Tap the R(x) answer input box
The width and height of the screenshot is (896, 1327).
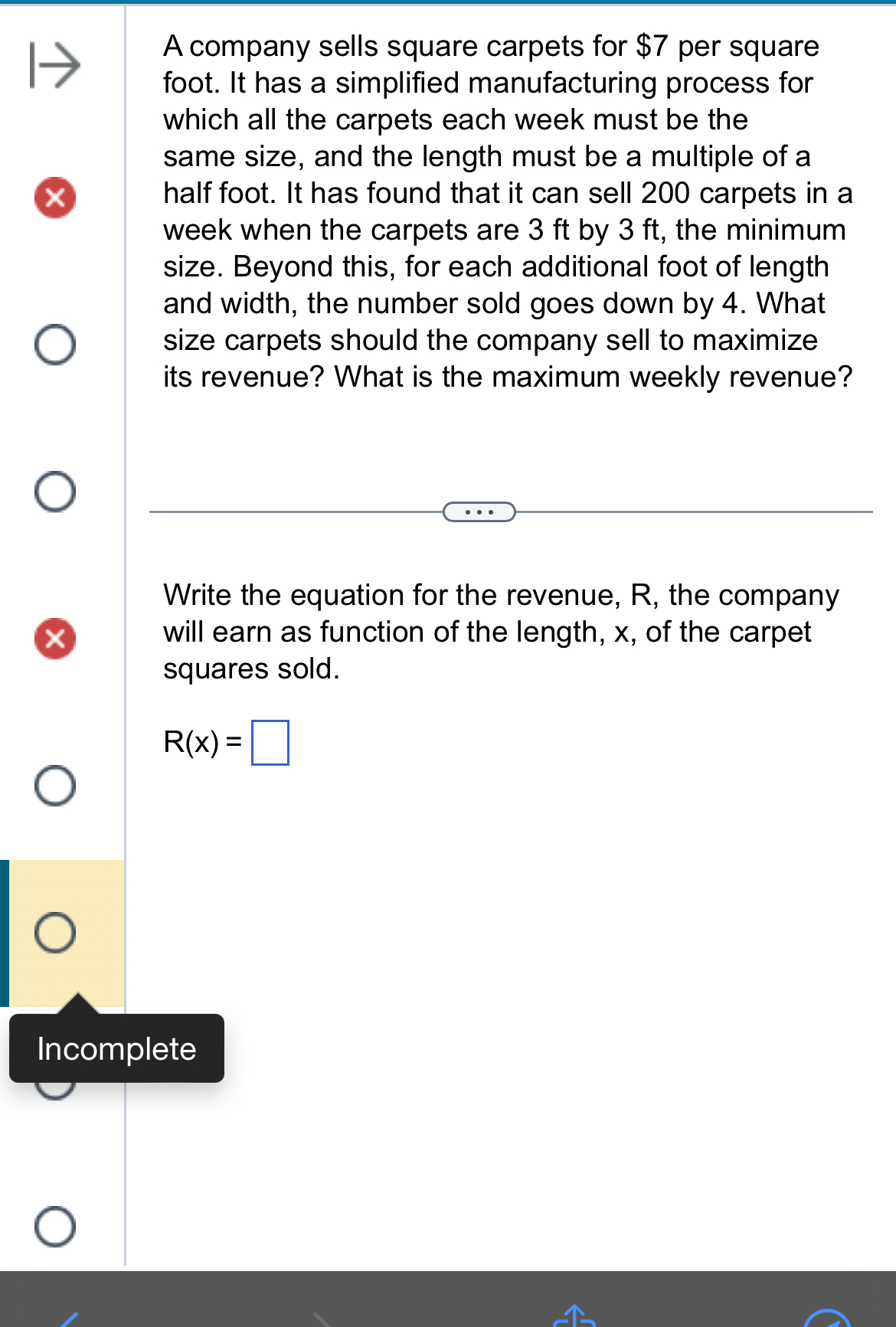click(x=270, y=742)
